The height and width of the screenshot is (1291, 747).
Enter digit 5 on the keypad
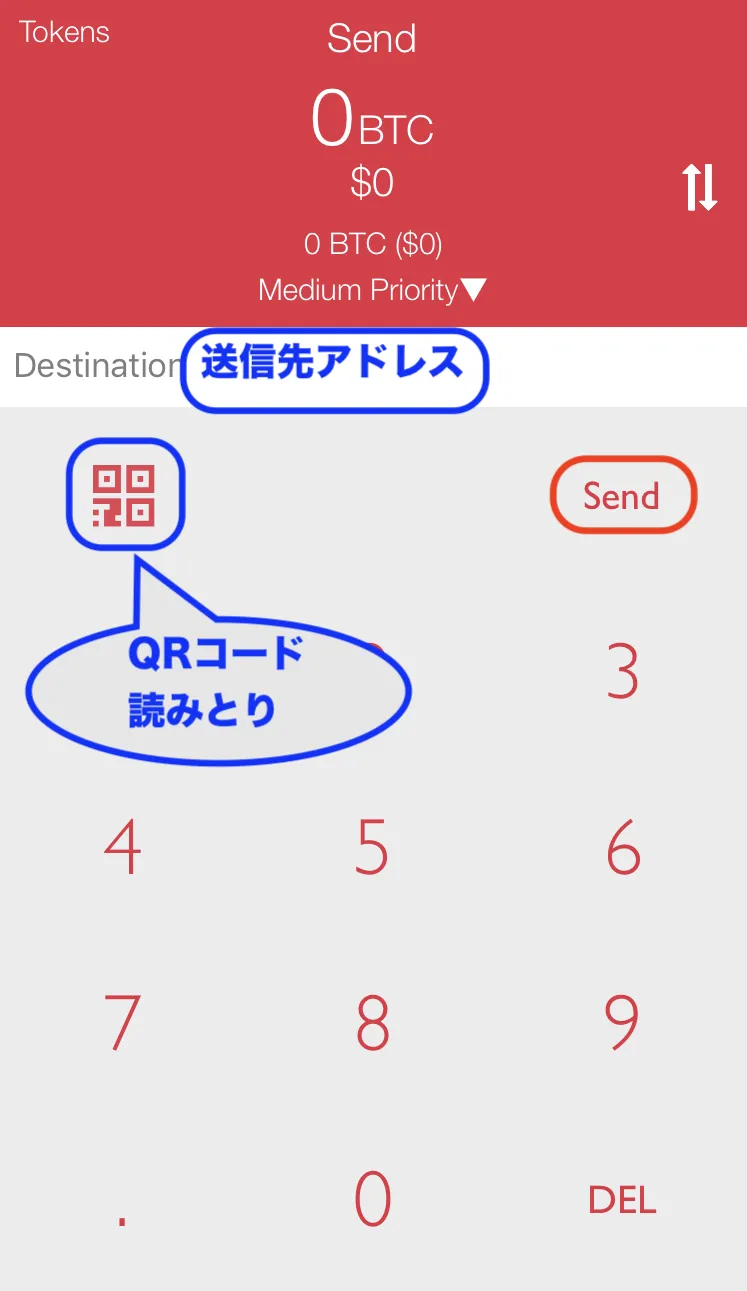point(372,849)
